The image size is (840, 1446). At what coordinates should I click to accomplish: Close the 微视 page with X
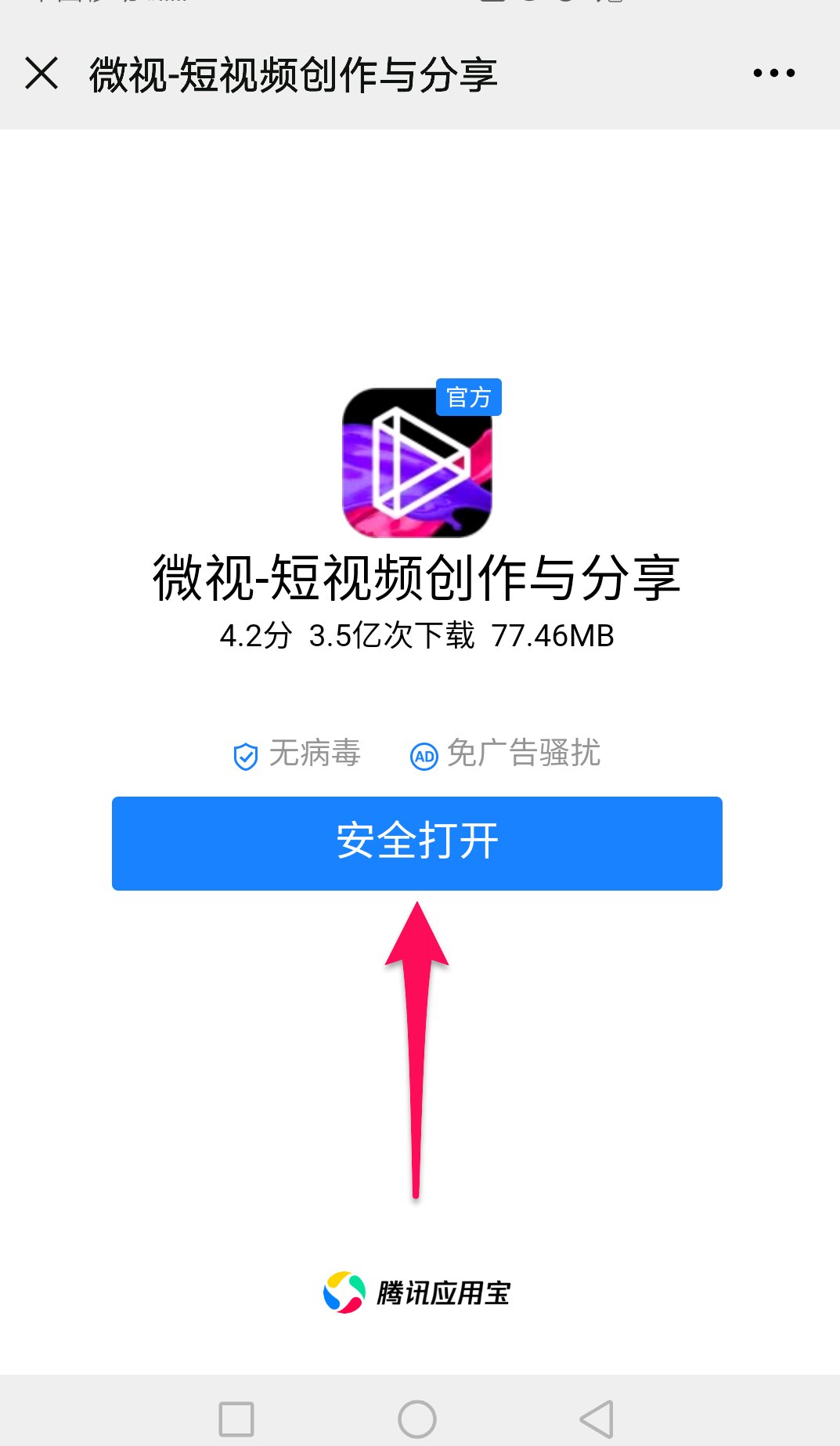(x=41, y=74)
